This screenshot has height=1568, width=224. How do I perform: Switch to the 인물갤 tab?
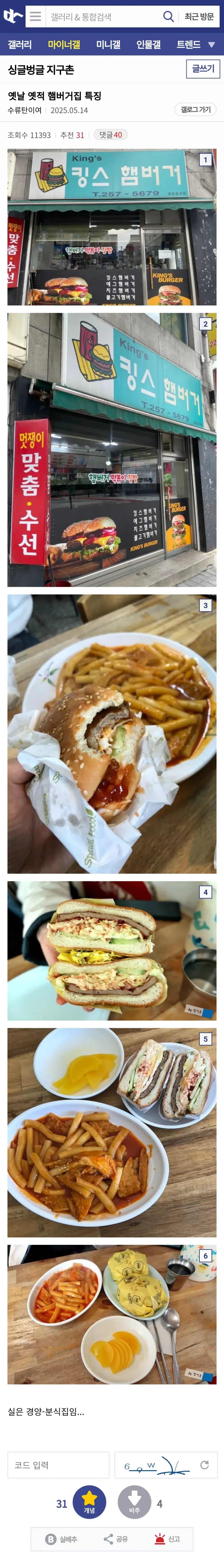click(149, 44)
